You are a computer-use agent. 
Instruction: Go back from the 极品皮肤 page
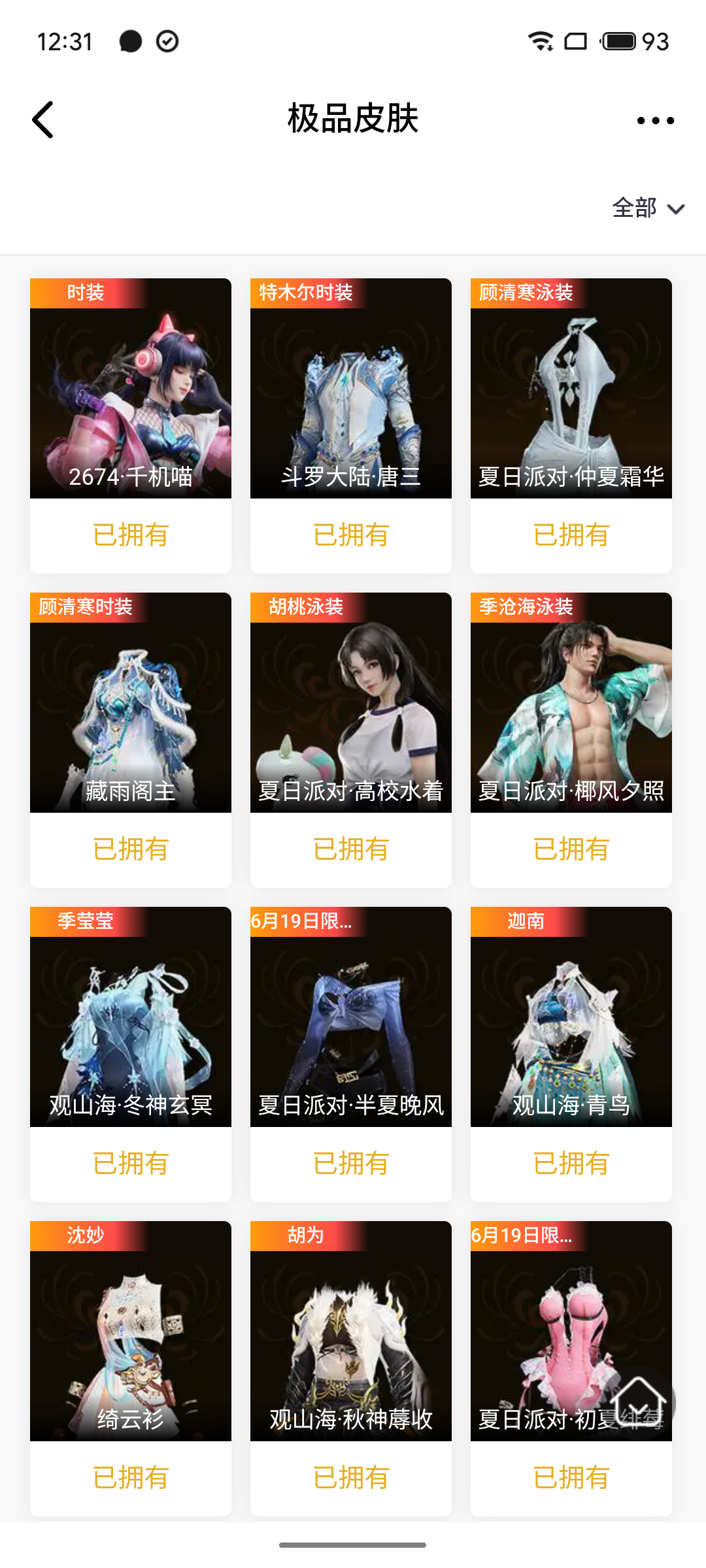[x=43, y=120]
